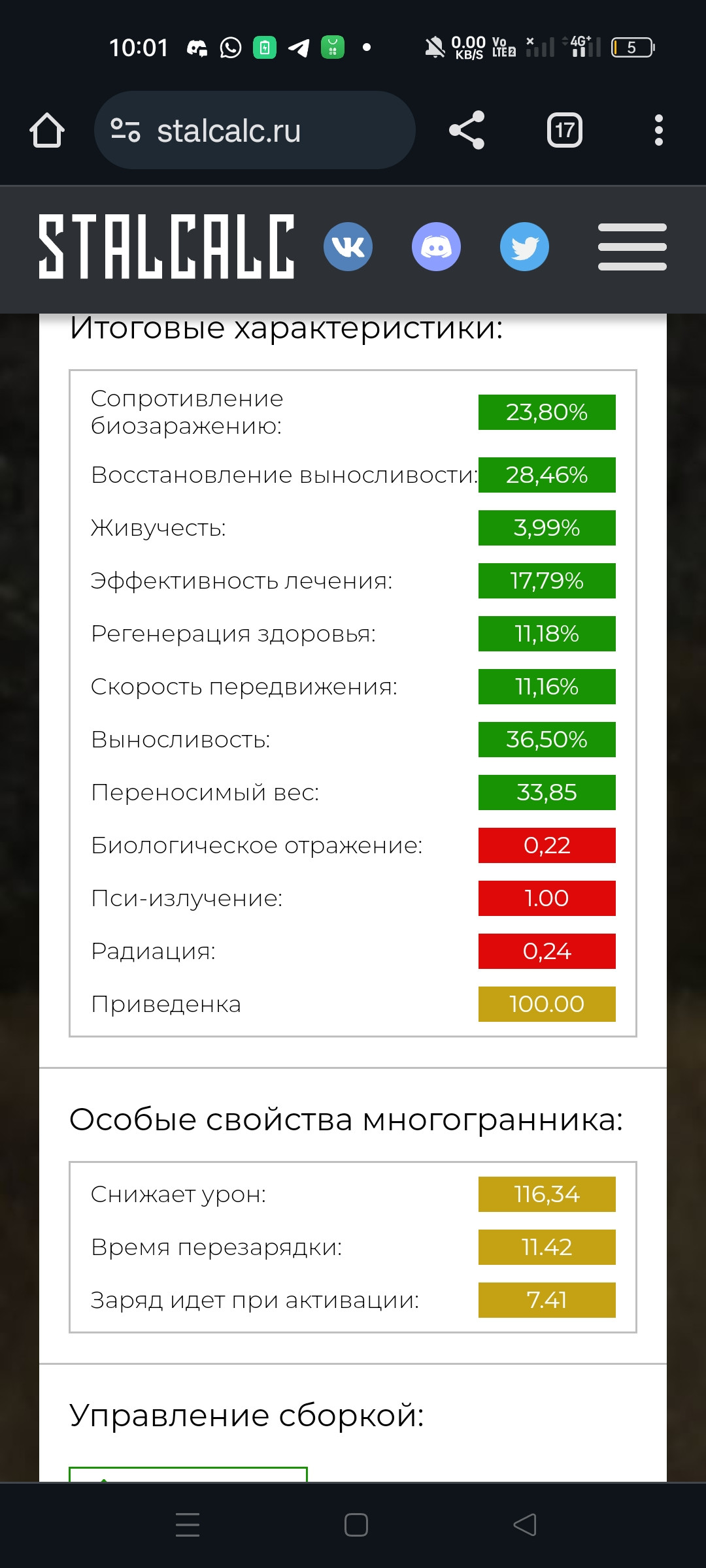Tap the STALCALC logo
706x1568 pixels.
(x=167, y=247)
